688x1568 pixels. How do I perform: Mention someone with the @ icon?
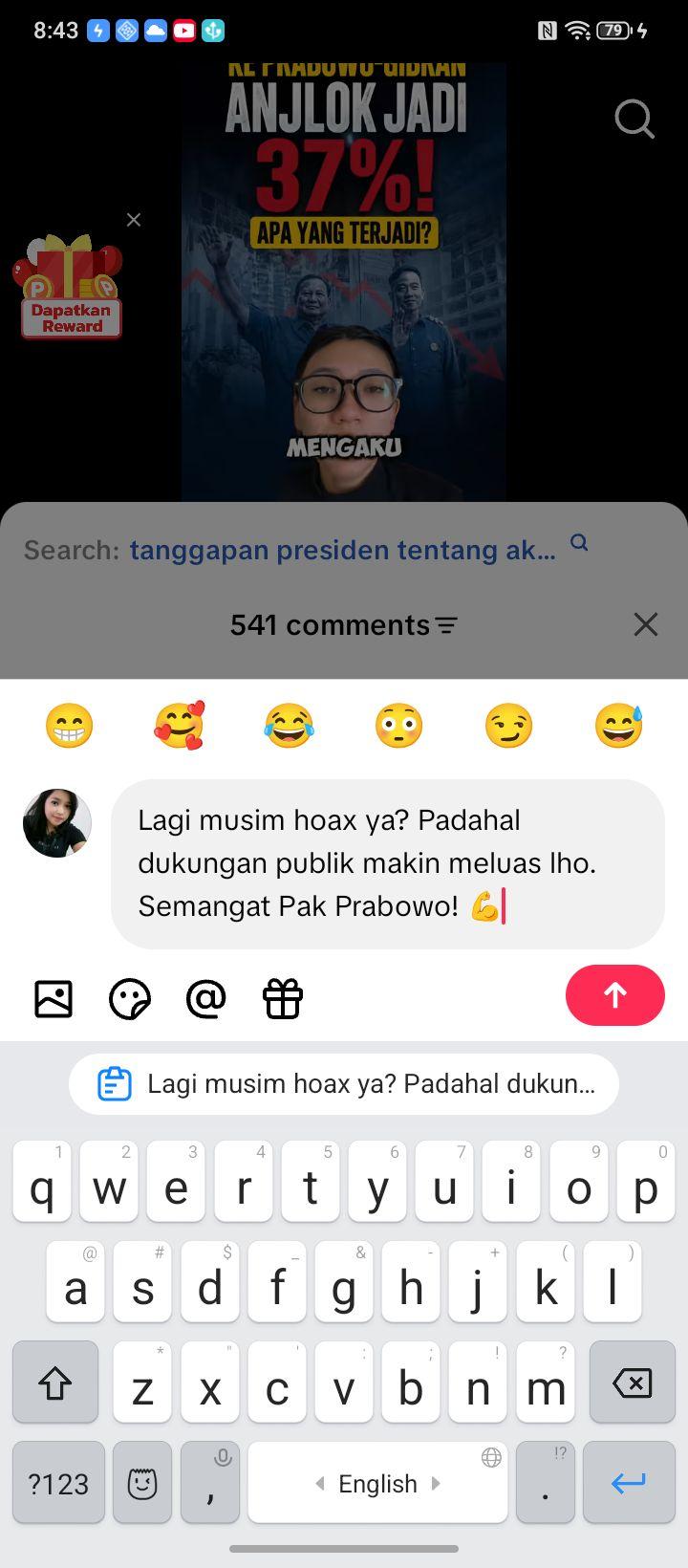tap(206, 999)
